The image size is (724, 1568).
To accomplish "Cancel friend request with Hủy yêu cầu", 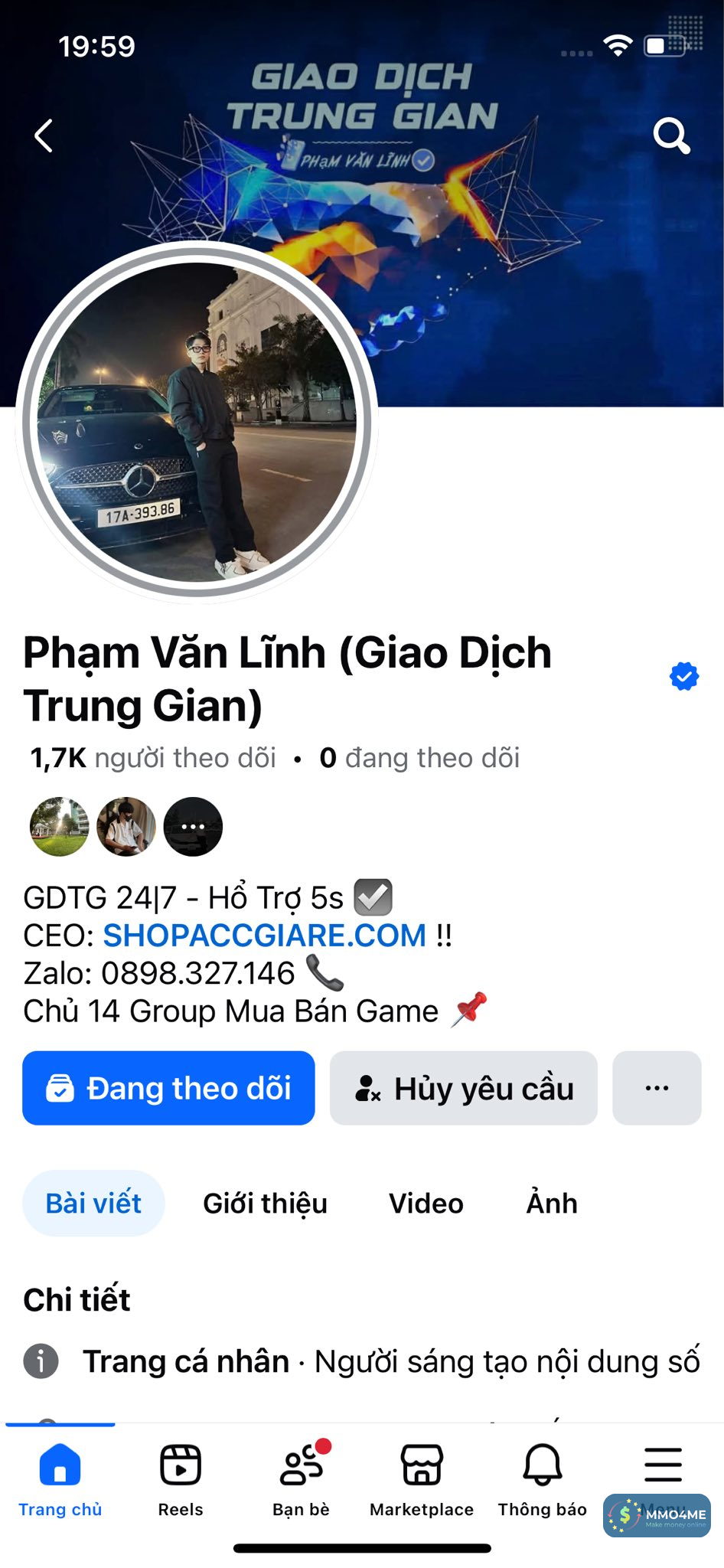I will [x=463, y=1088].
